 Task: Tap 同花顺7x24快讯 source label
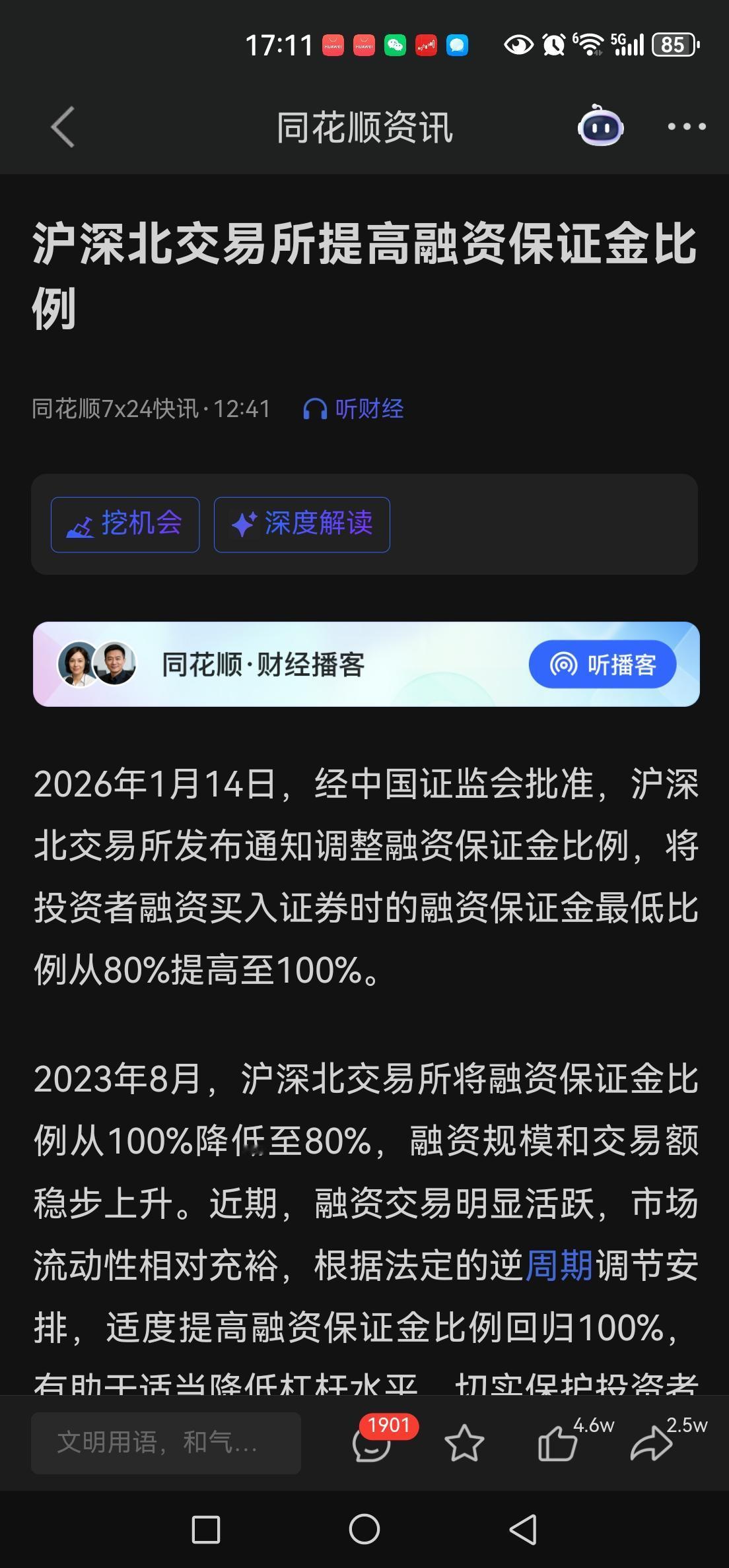click(x=116, y=409)
